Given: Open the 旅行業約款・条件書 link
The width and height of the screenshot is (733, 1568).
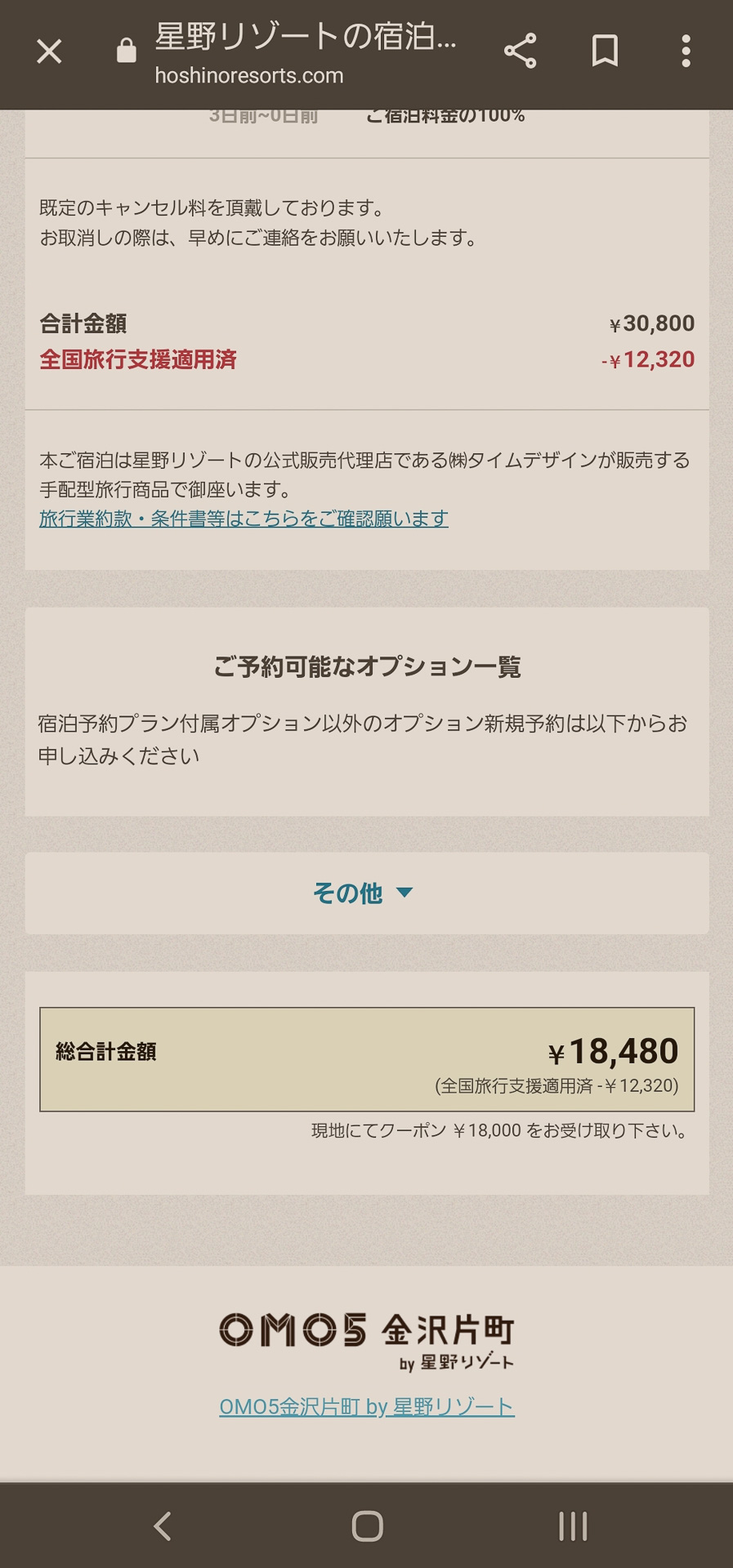Looking at the screenshot, I should [244, 519].
